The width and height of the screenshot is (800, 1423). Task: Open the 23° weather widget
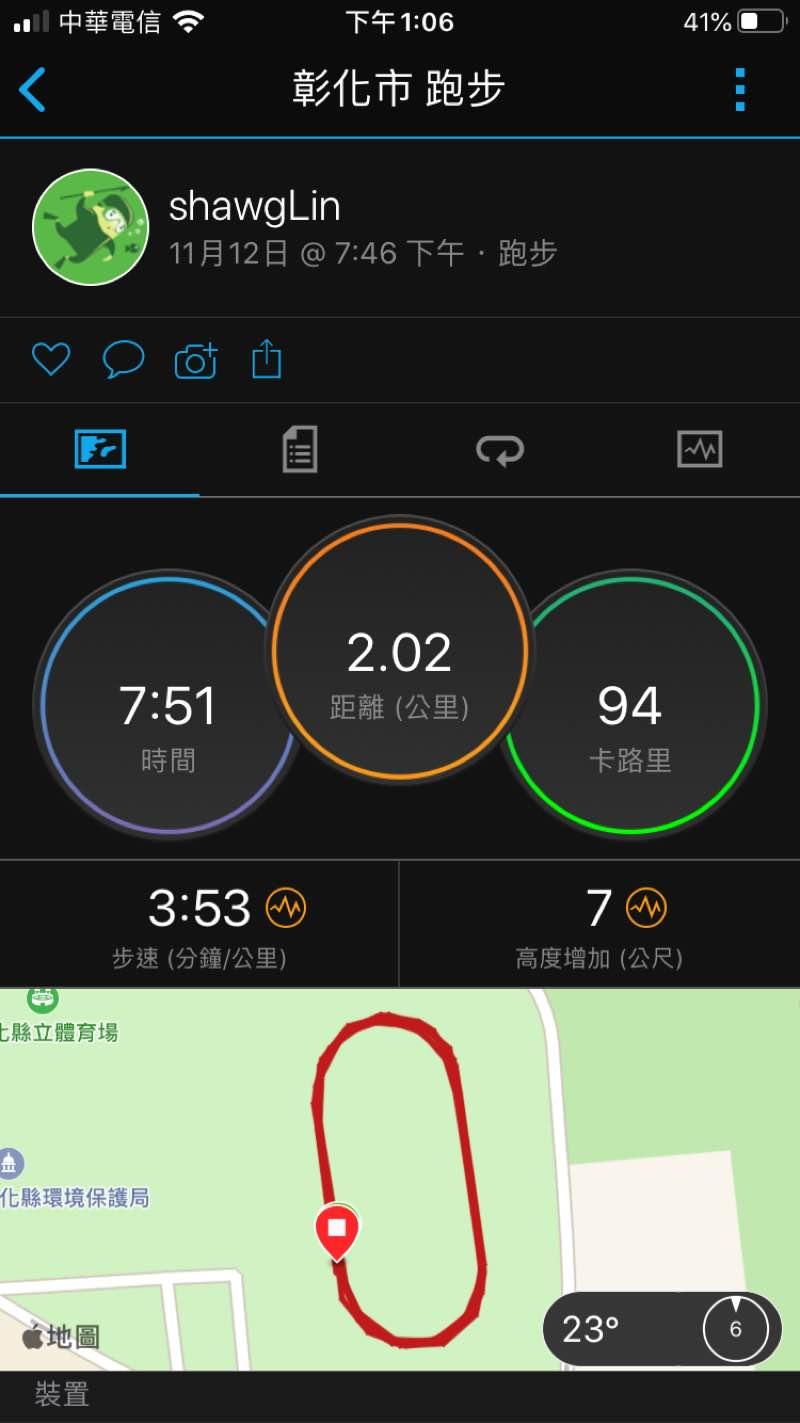pyautogui.click(x=661, y=1330)
